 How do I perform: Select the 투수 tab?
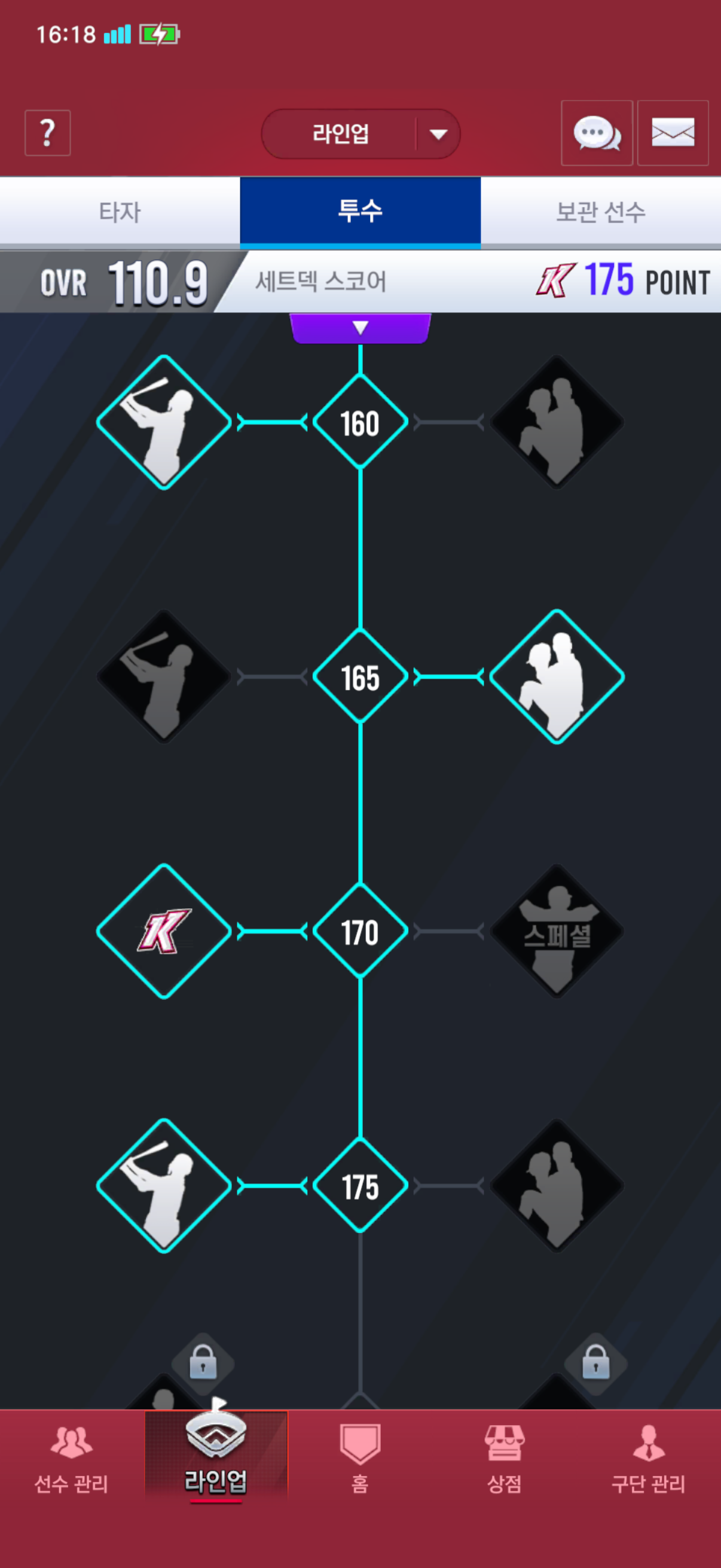[360, 212]
